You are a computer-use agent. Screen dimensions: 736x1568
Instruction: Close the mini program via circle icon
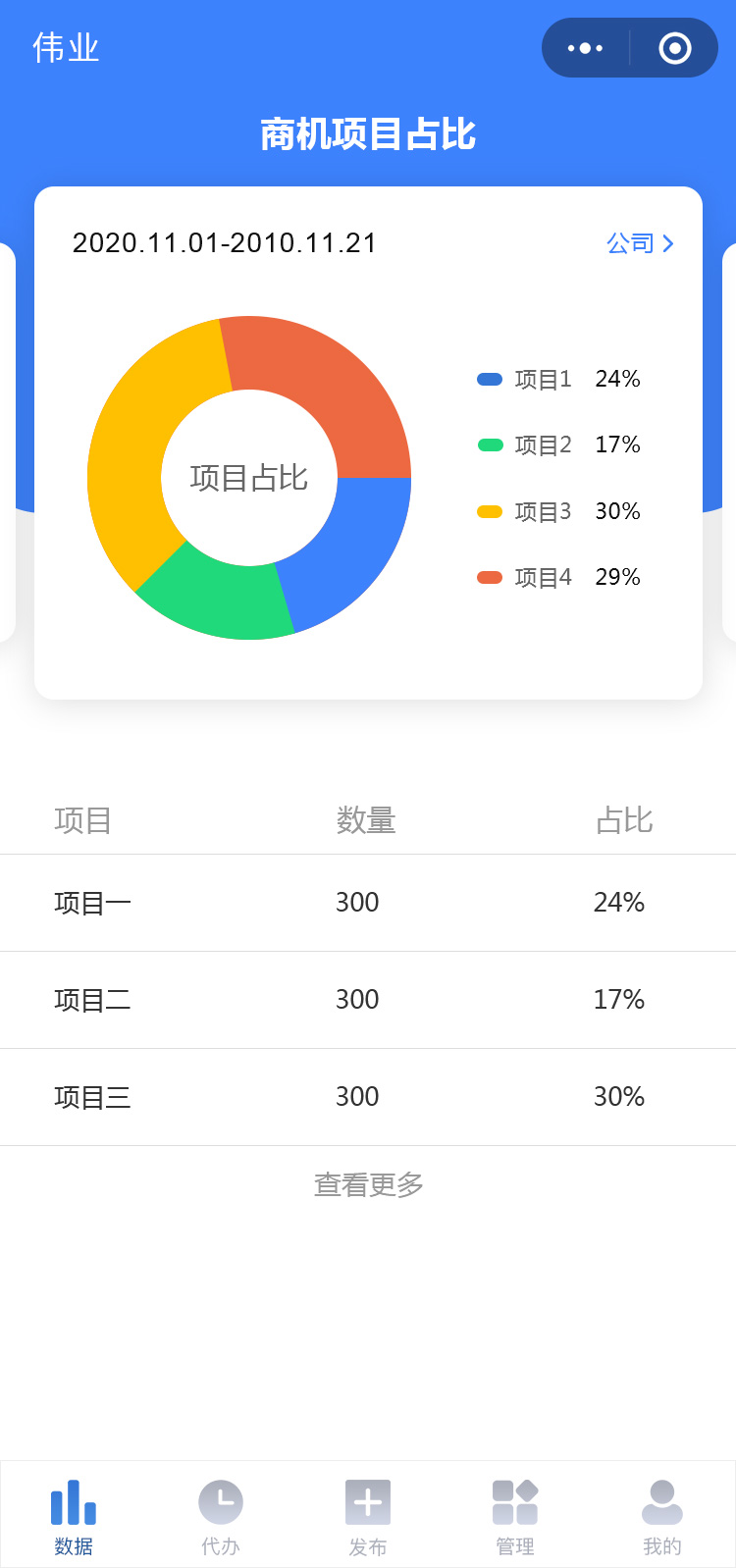point(675,48)
